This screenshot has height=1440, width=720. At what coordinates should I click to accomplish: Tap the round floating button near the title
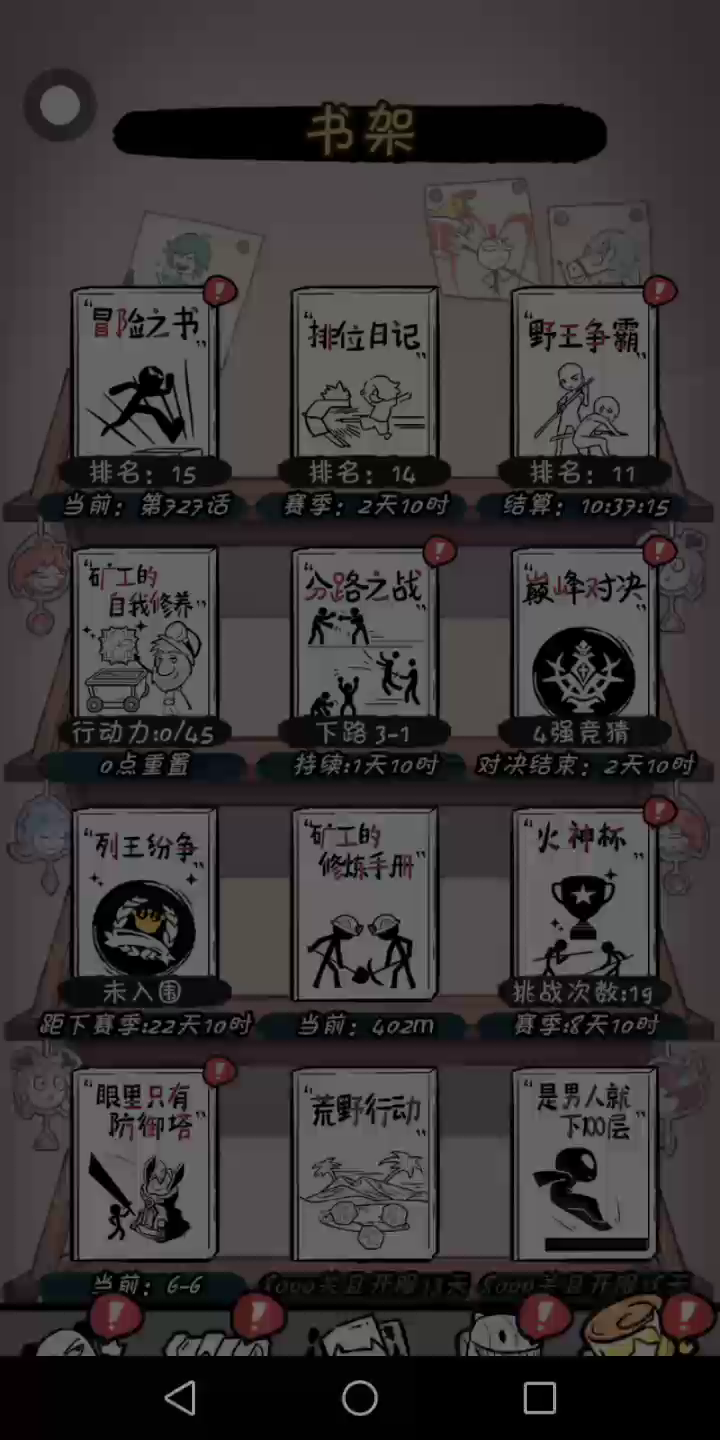59,105
